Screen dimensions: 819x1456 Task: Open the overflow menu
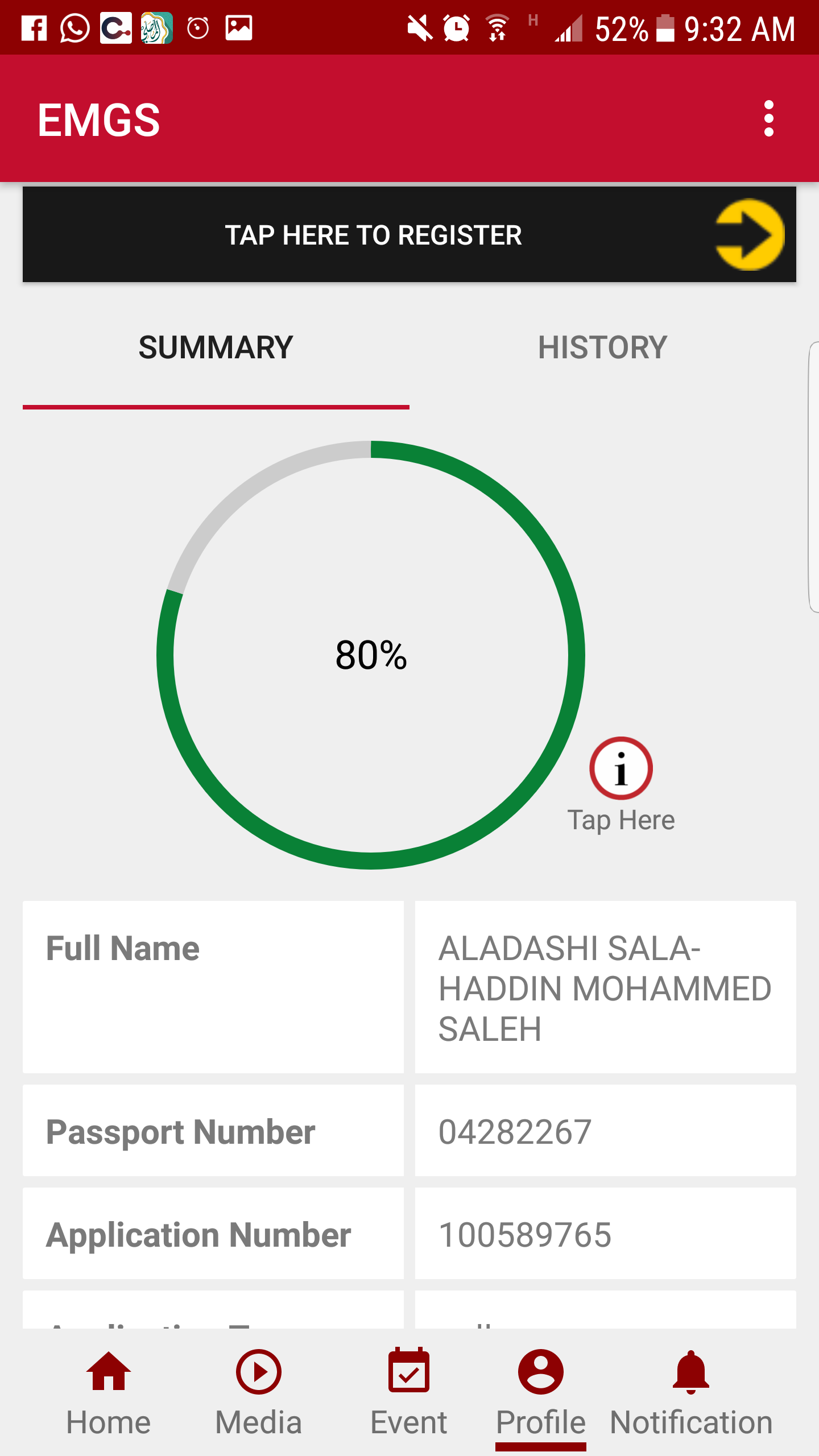point(768,119)
